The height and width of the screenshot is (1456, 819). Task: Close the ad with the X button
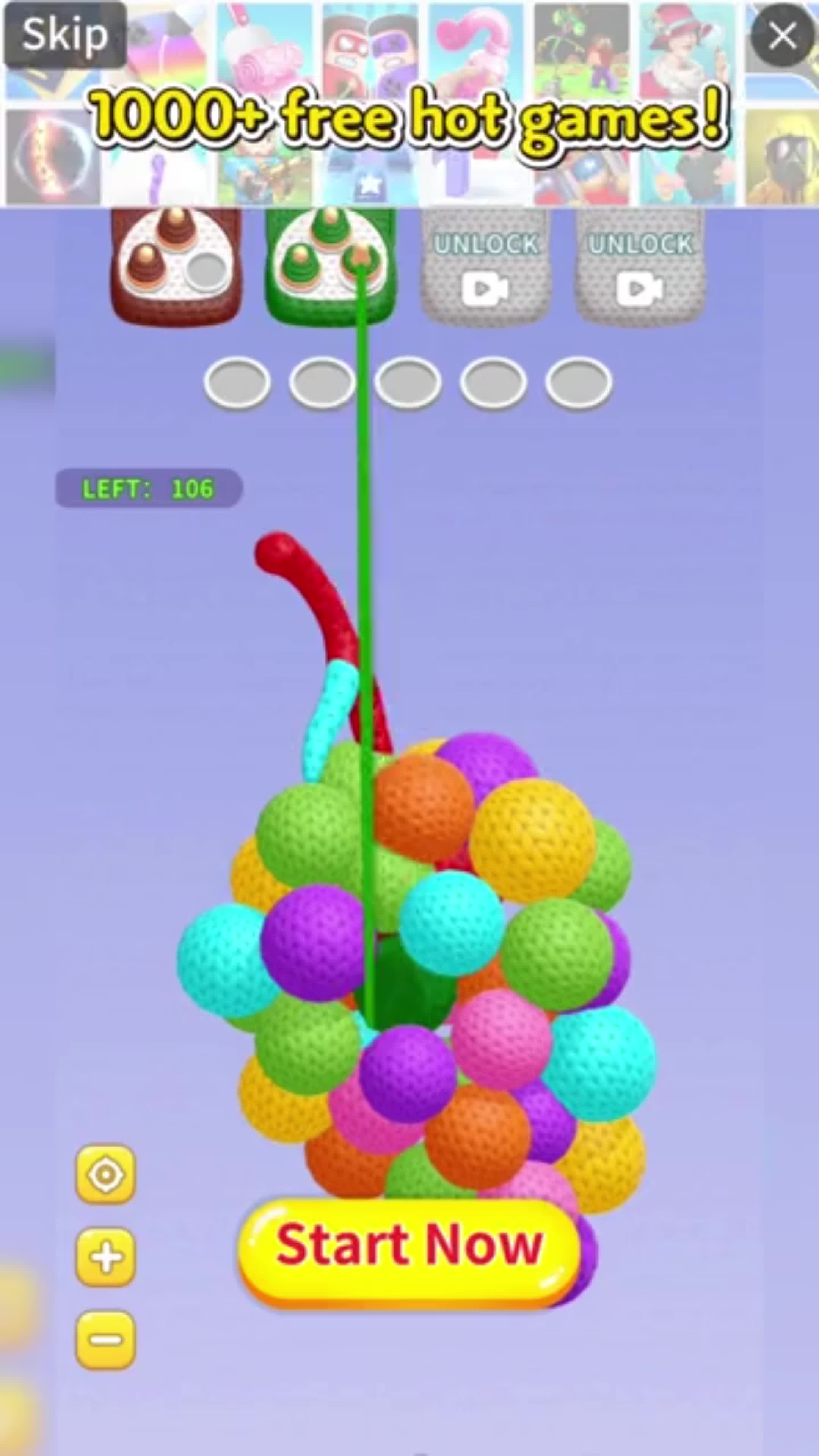782,36
